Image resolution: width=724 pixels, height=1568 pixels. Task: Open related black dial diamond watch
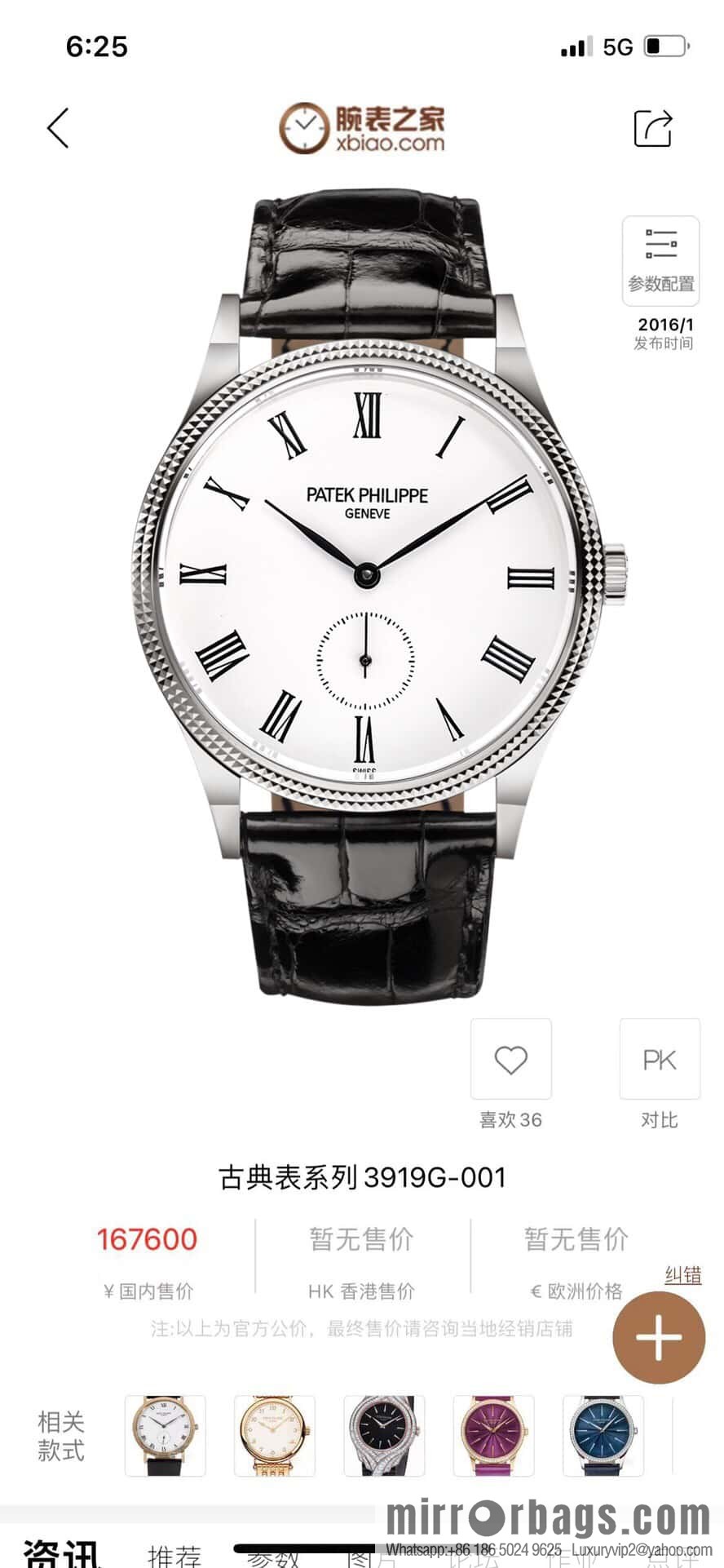[383, 1436]
